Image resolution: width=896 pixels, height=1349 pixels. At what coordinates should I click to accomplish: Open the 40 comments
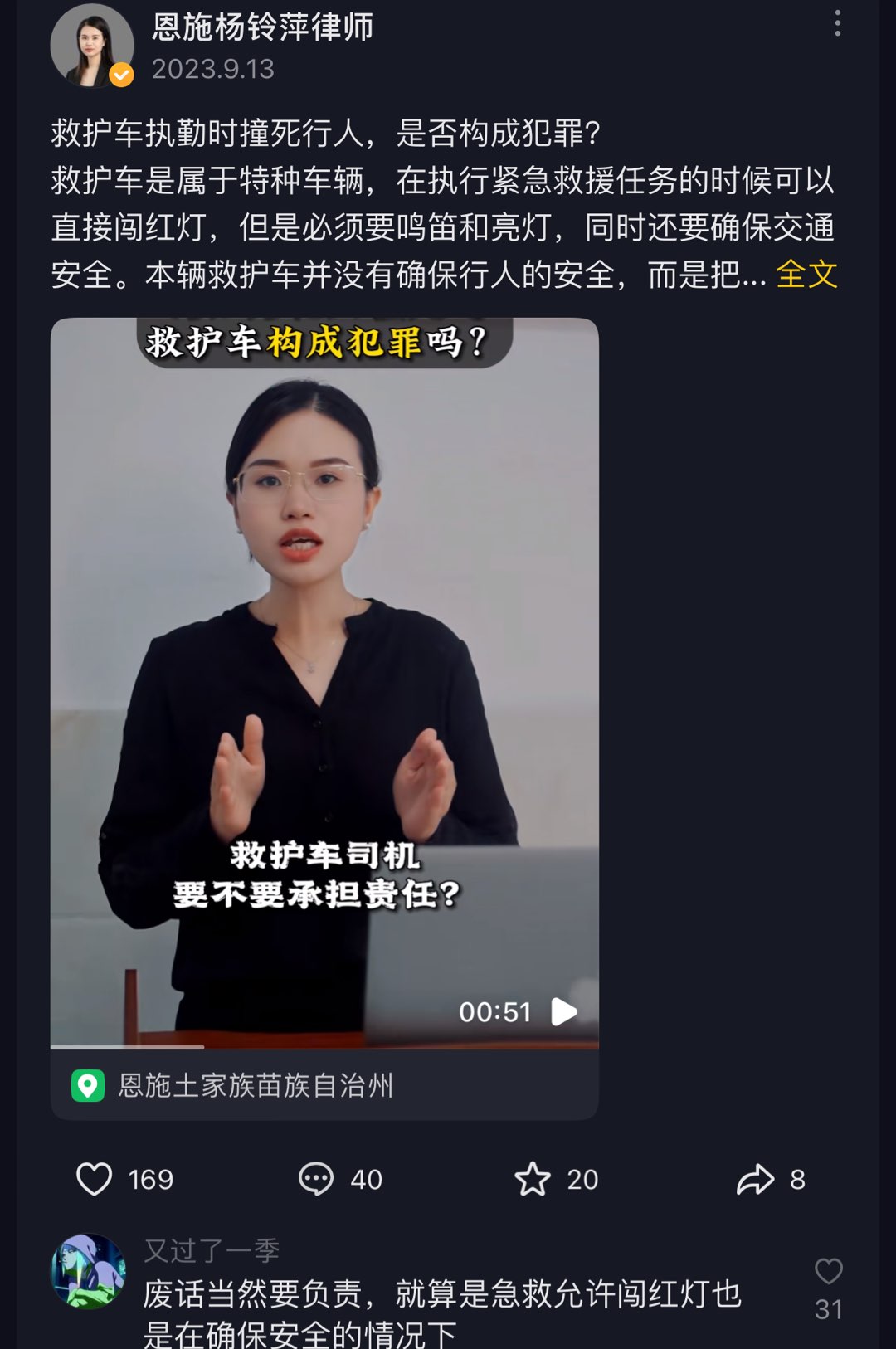pyautogui.click(x=316, y=1179)
